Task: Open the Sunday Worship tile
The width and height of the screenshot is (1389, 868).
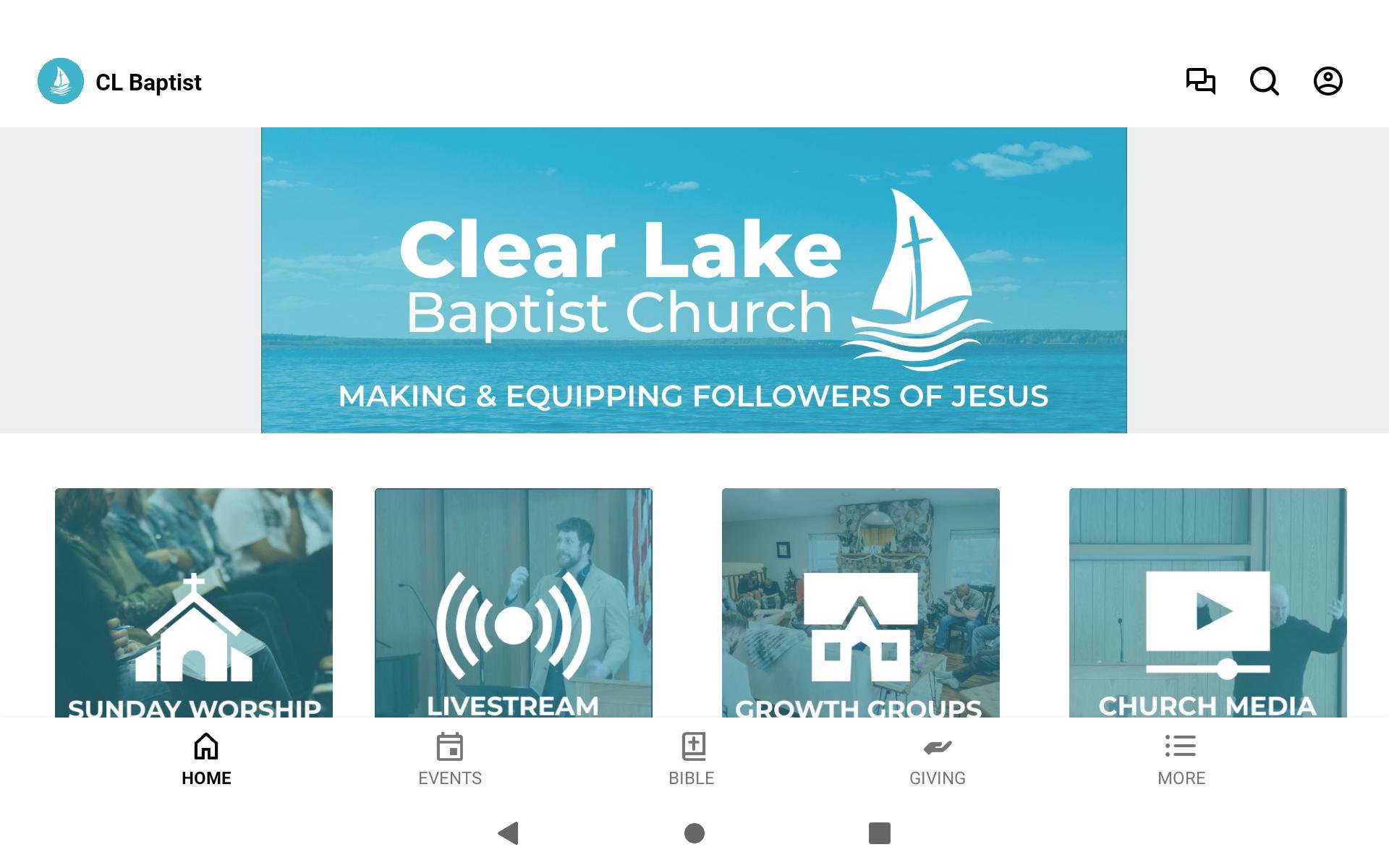Action: coord(194,603)
